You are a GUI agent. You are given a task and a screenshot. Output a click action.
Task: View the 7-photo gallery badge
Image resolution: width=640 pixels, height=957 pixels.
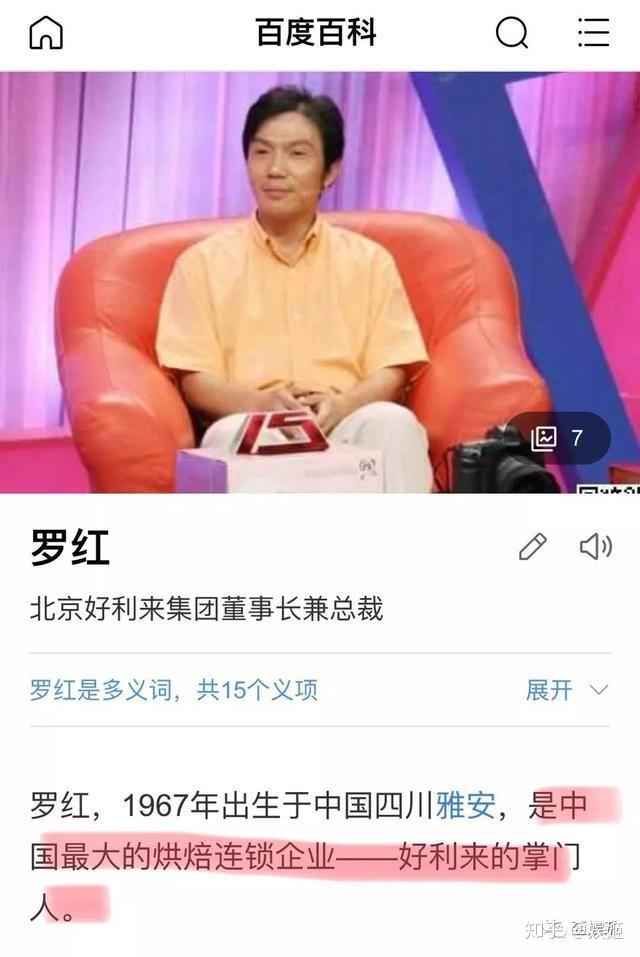point(558,438)
